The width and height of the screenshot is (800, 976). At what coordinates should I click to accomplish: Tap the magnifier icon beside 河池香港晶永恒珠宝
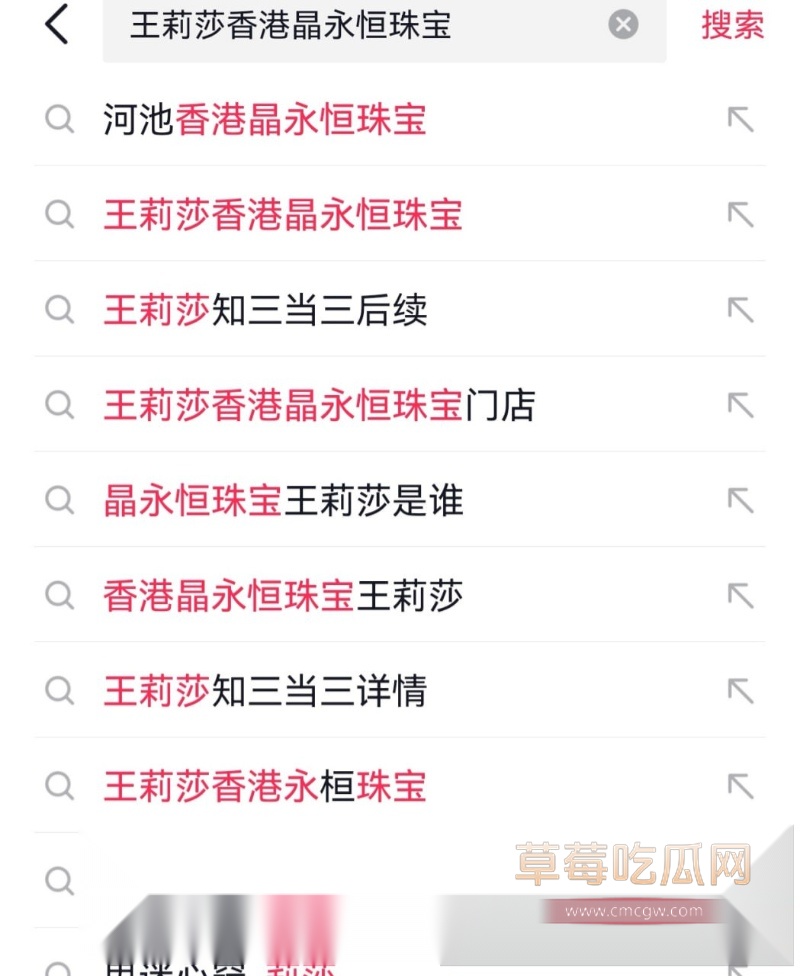[x=60, y=119]
